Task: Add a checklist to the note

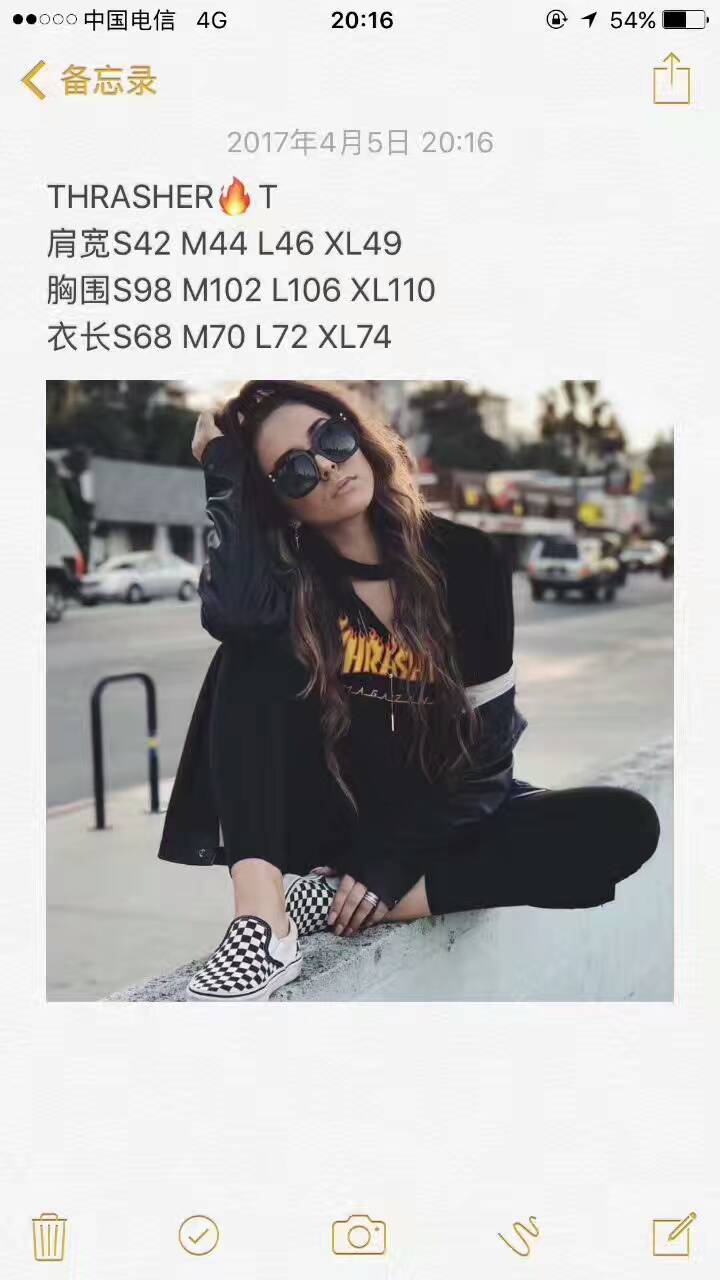Action: tap(199, 1236)
